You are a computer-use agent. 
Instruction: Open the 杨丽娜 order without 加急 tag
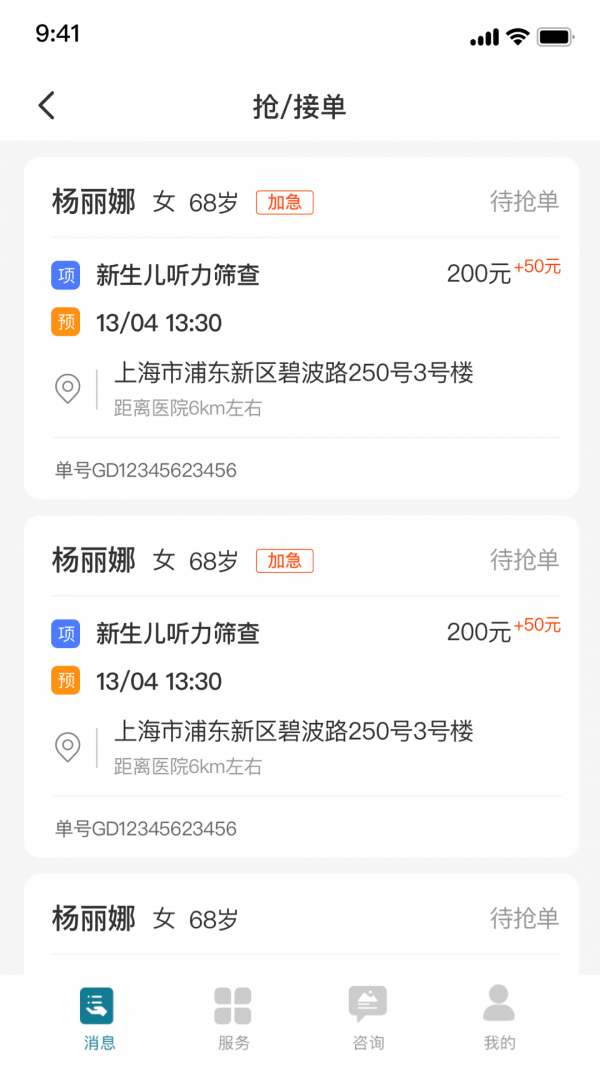coord(300,920)
